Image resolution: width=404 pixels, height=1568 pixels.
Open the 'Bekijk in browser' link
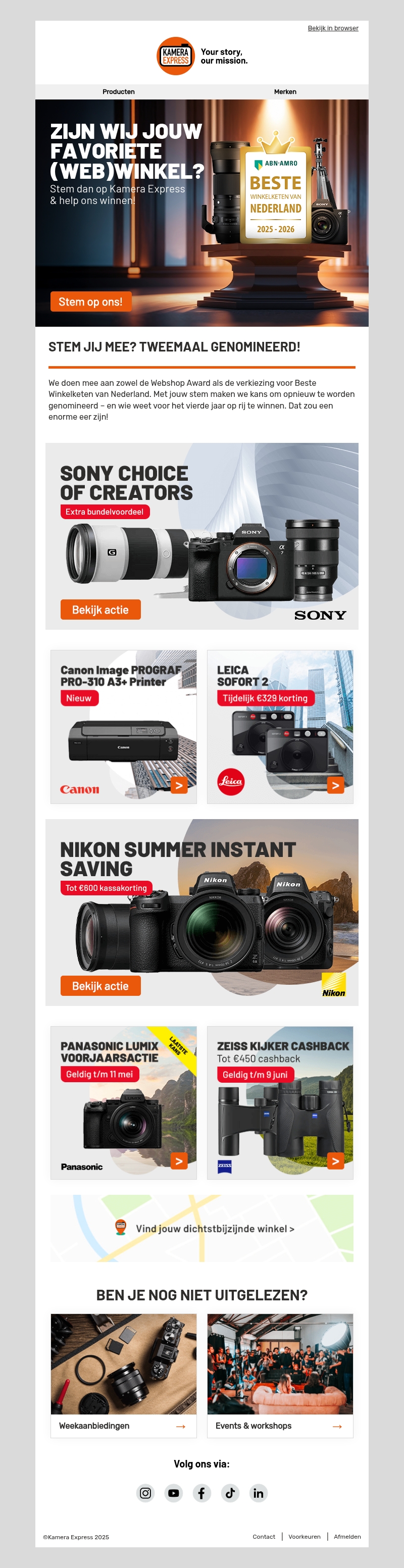333,28
